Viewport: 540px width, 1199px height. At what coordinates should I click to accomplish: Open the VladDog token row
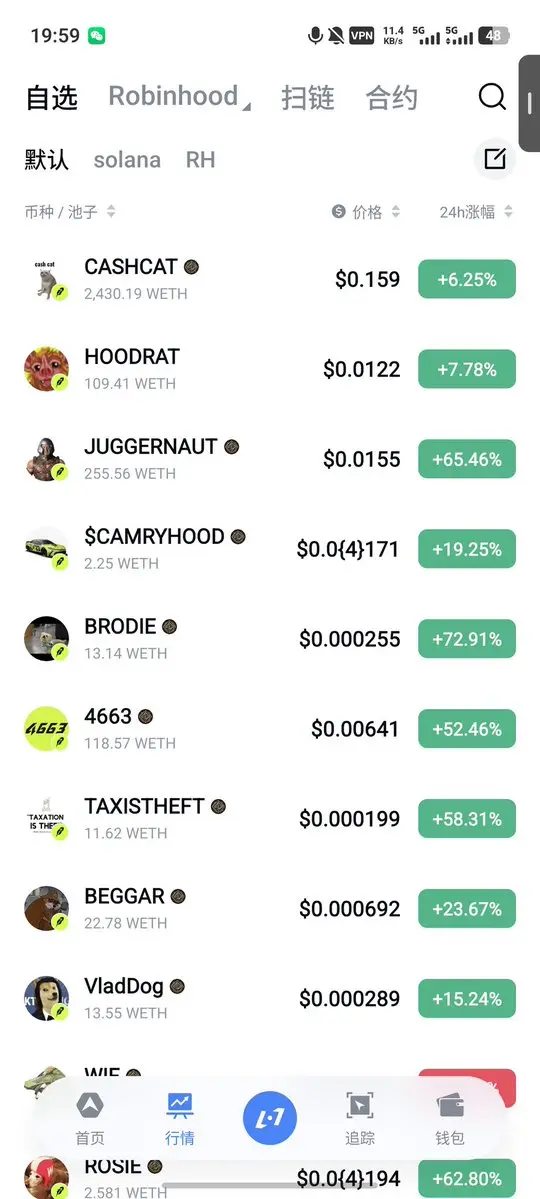[270, 998]
